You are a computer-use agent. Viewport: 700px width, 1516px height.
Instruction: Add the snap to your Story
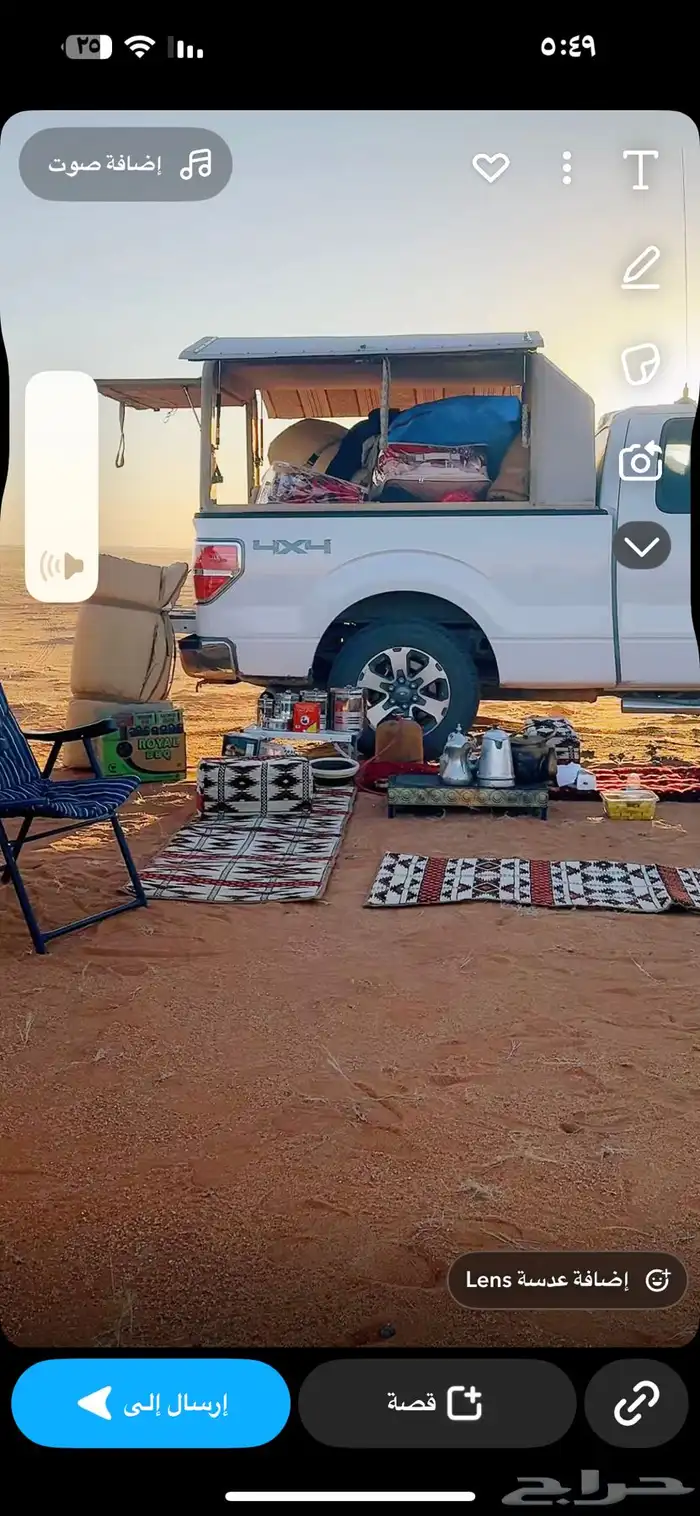[437, 1403]
